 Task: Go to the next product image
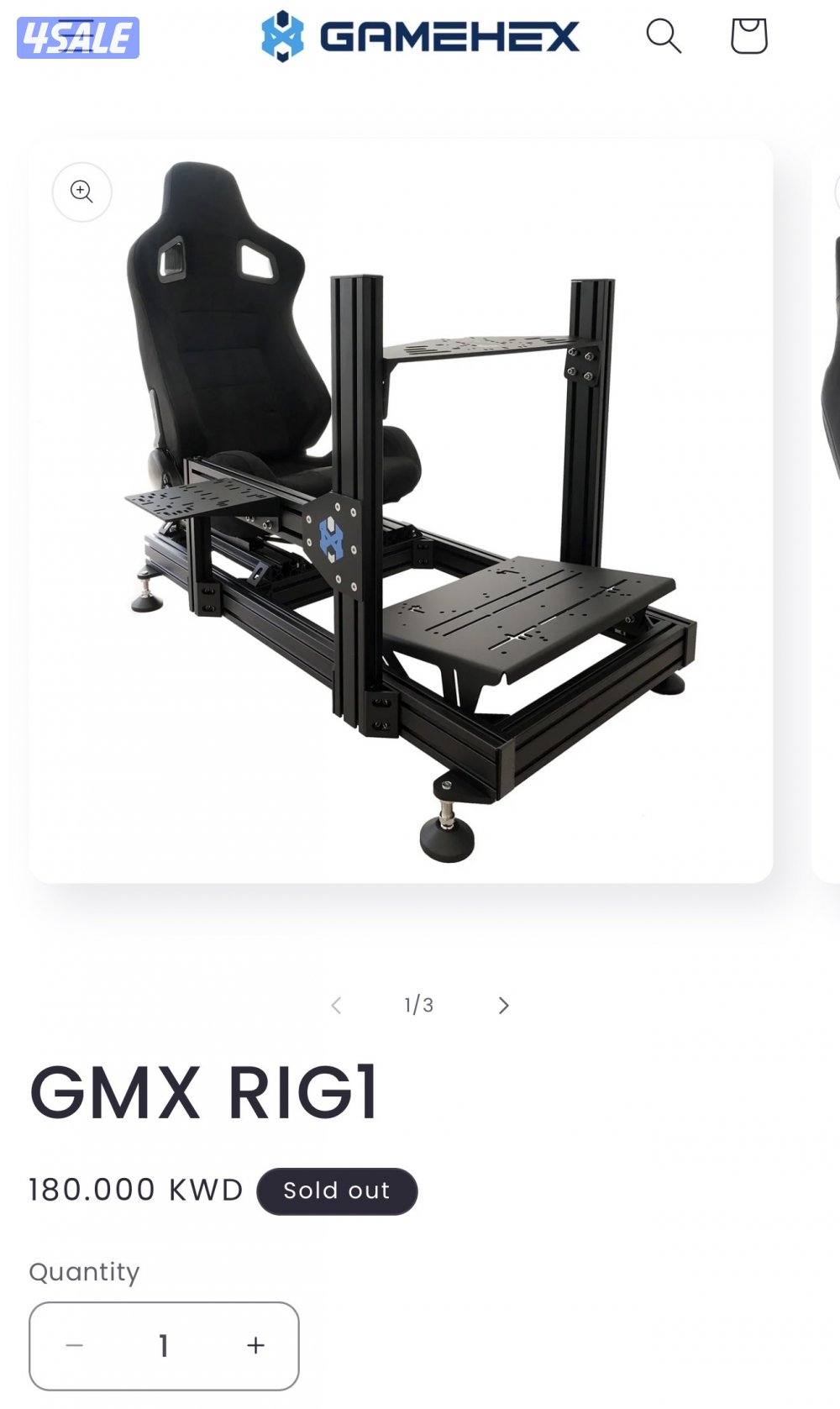click(x=503, y=1005)
